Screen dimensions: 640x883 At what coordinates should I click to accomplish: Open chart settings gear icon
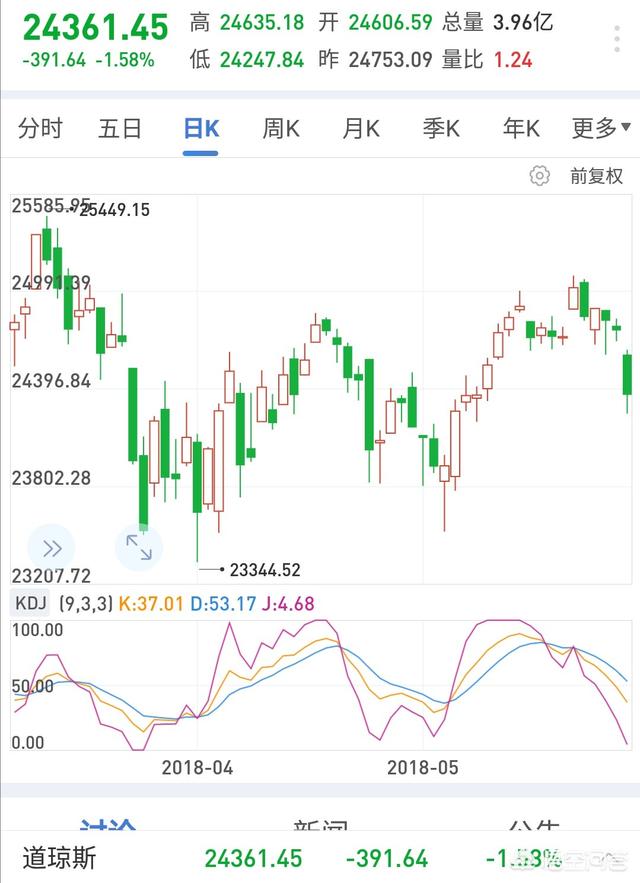click(x=540, y=176)
